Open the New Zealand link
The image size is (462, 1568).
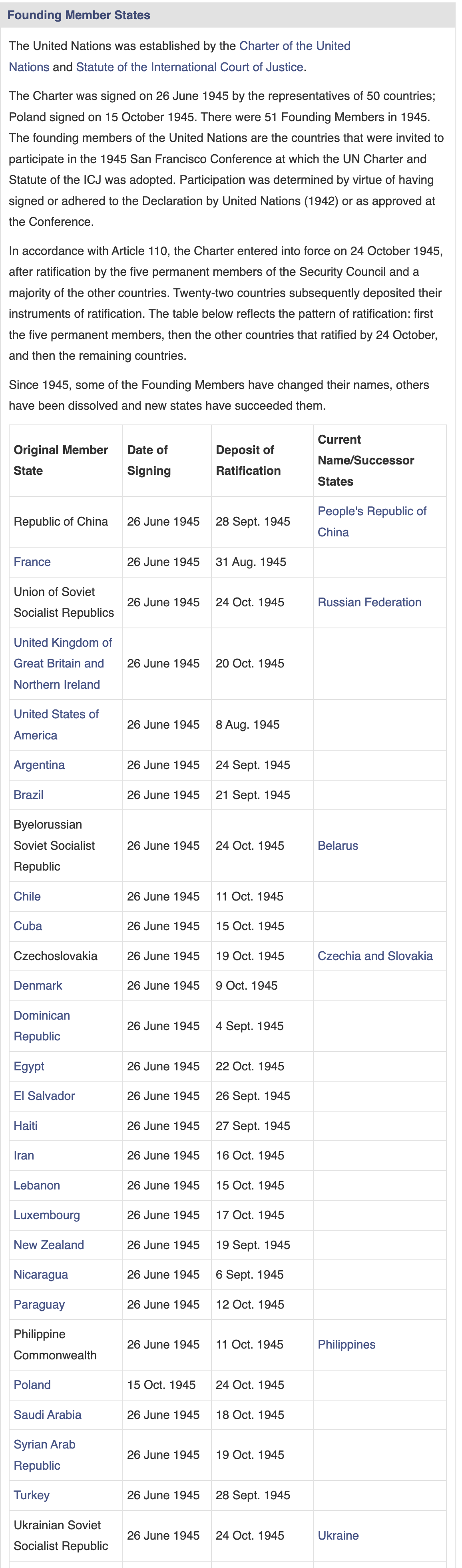(x=49, y=1245)
